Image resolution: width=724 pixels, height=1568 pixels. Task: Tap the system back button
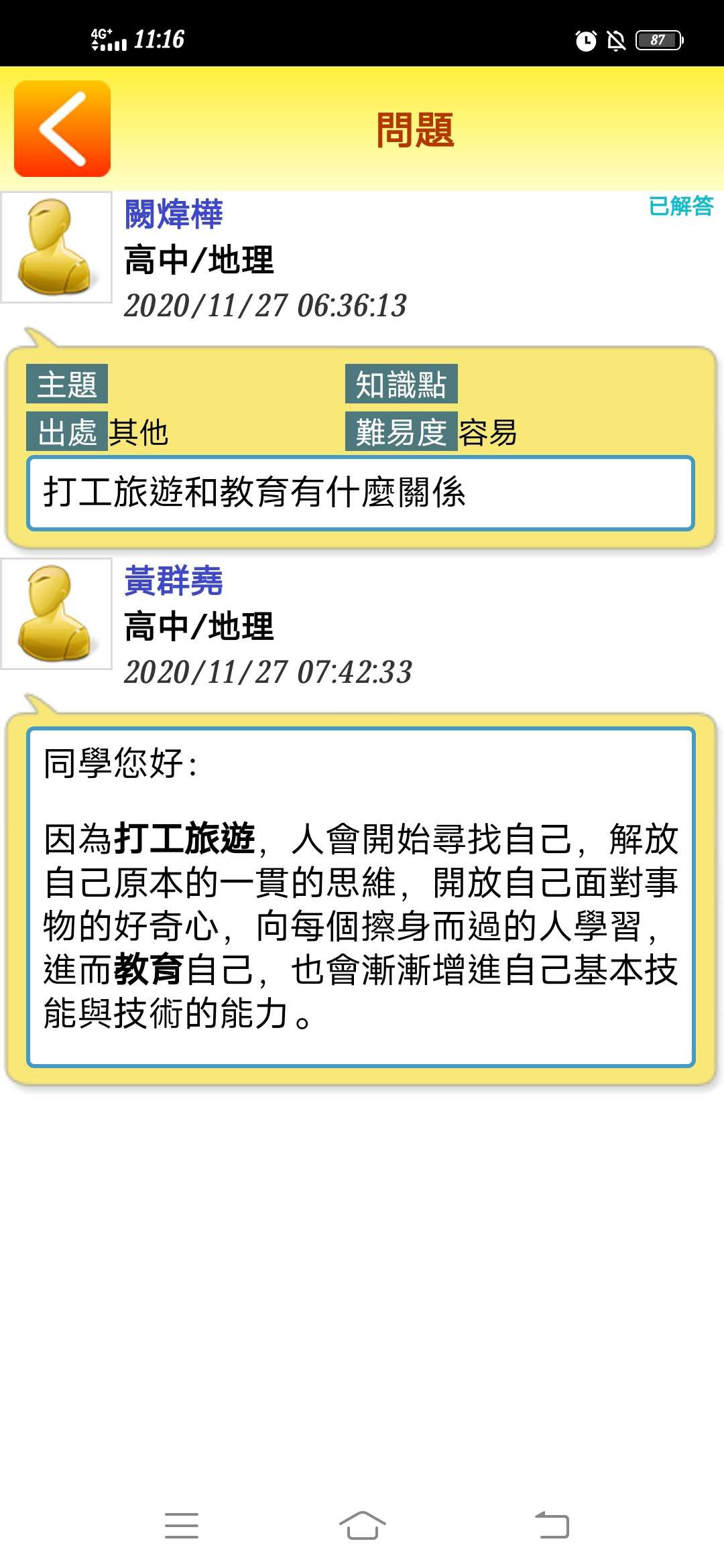click(552, 1526)
